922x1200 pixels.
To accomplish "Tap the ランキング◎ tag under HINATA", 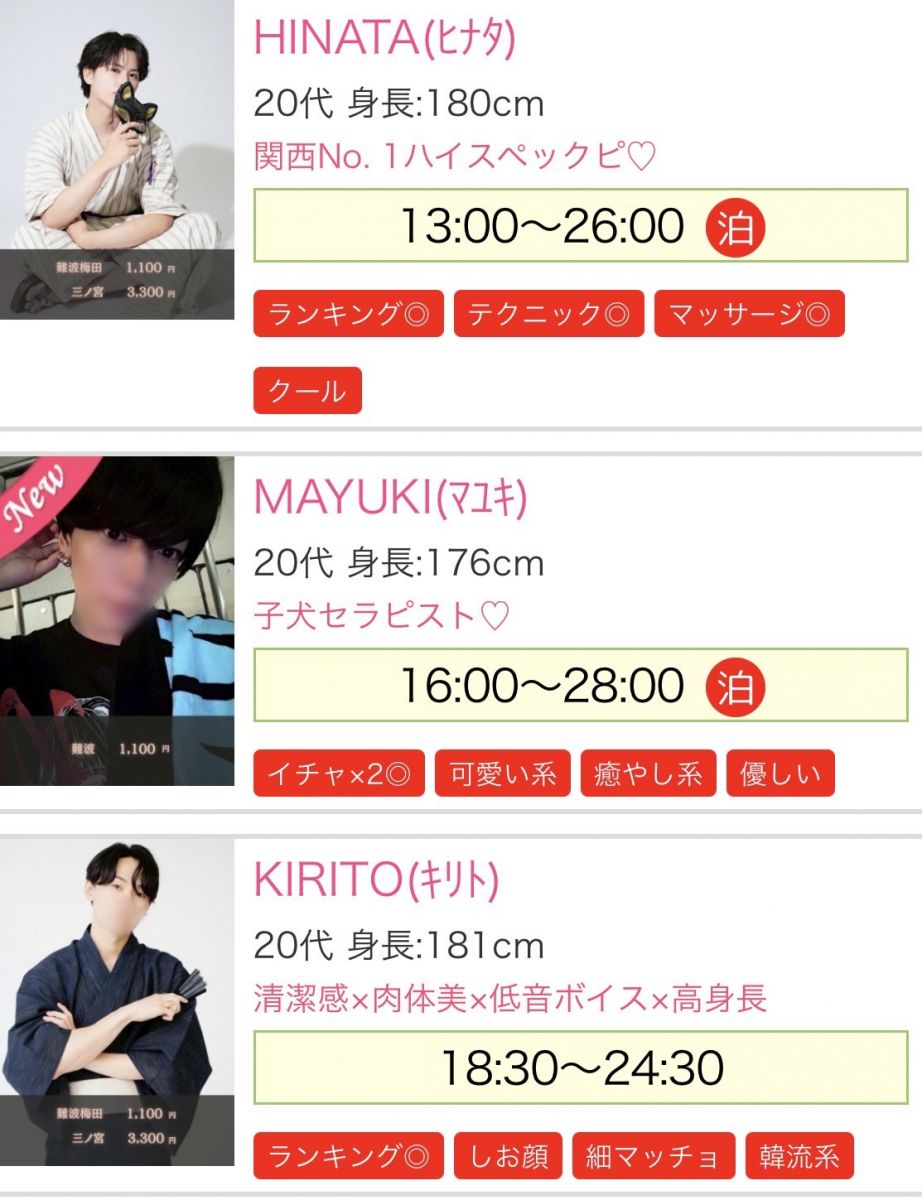I will click(x=348, y=314).
